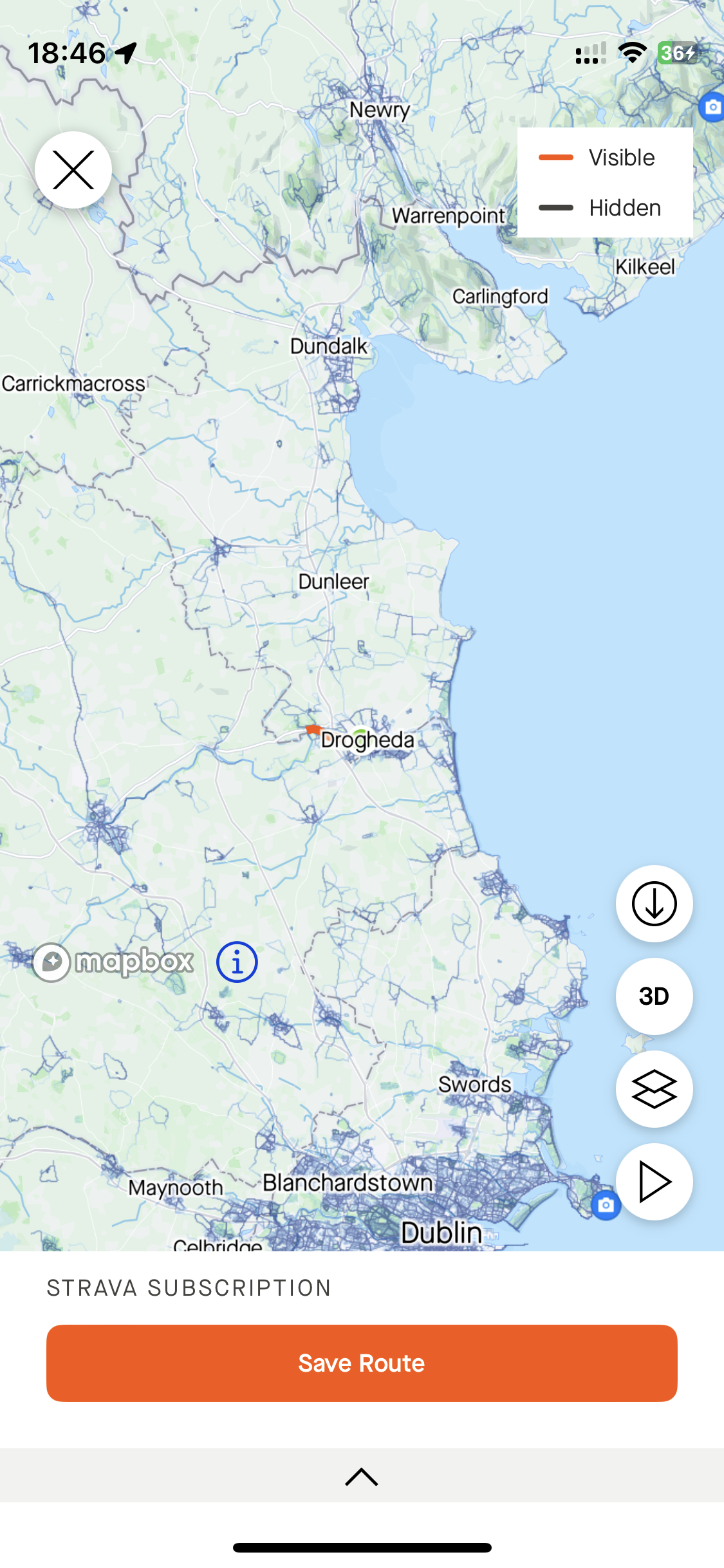Play the route flyover

point(654,1182)
